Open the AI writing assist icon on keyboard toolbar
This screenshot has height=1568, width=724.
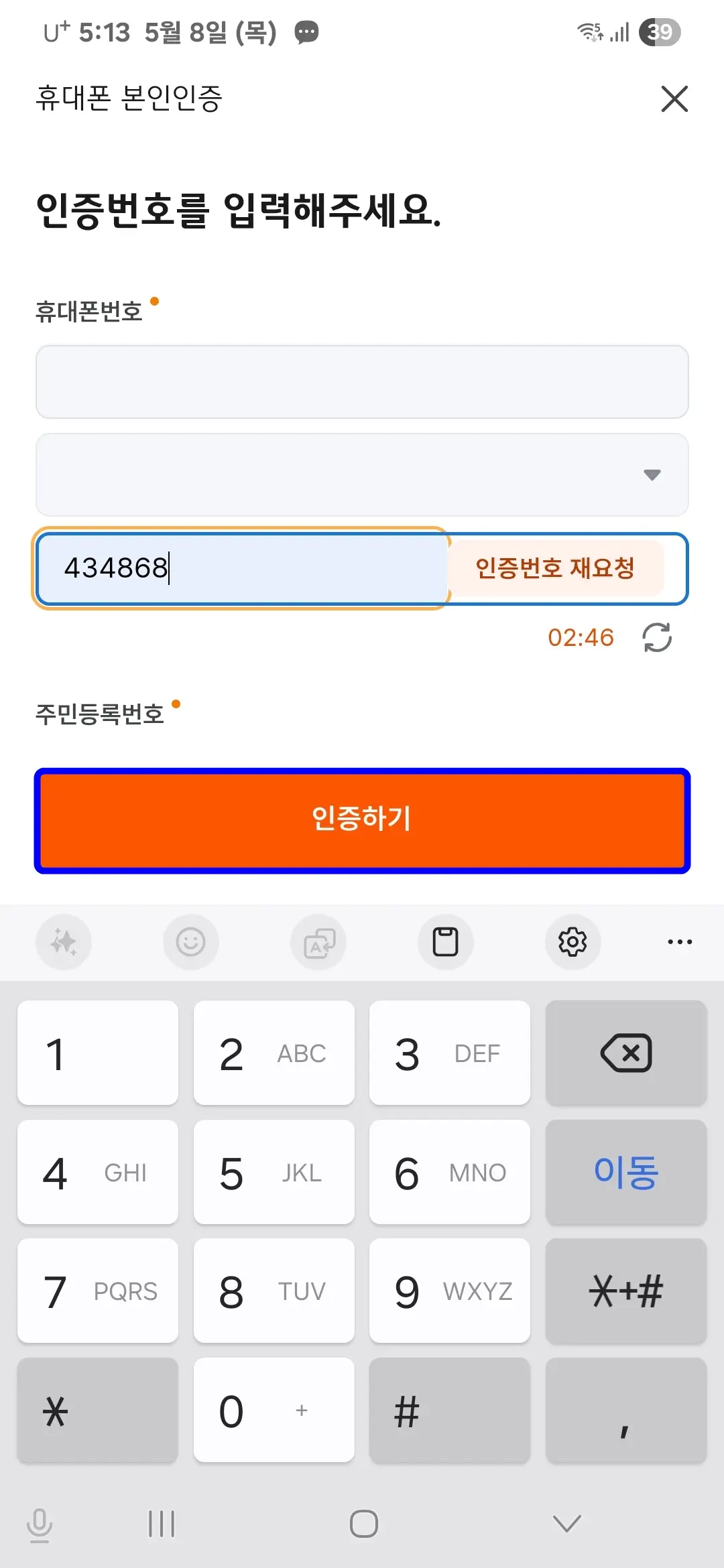click(64, 942)
